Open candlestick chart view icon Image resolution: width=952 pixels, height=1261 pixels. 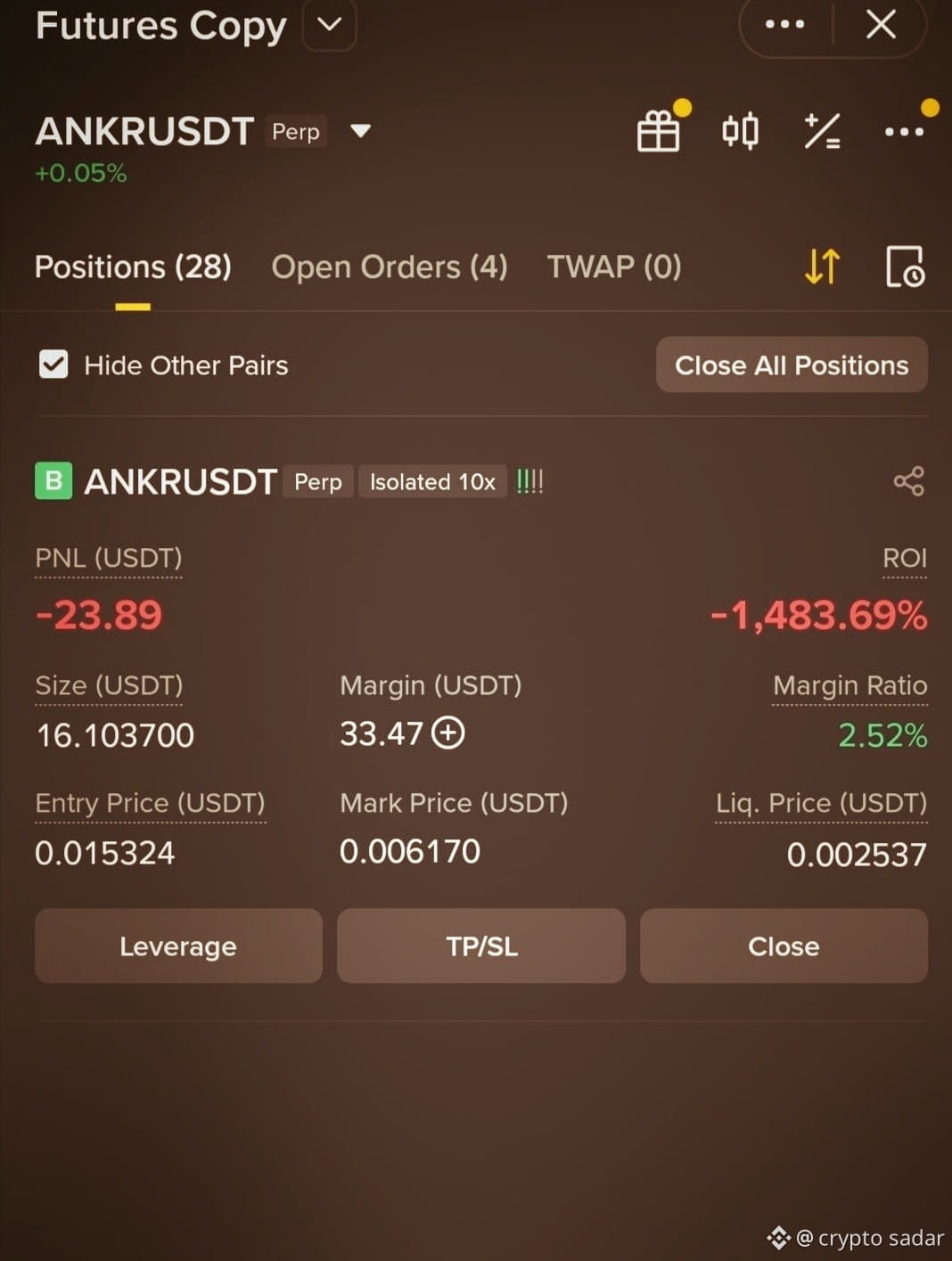tap(740, 129)
